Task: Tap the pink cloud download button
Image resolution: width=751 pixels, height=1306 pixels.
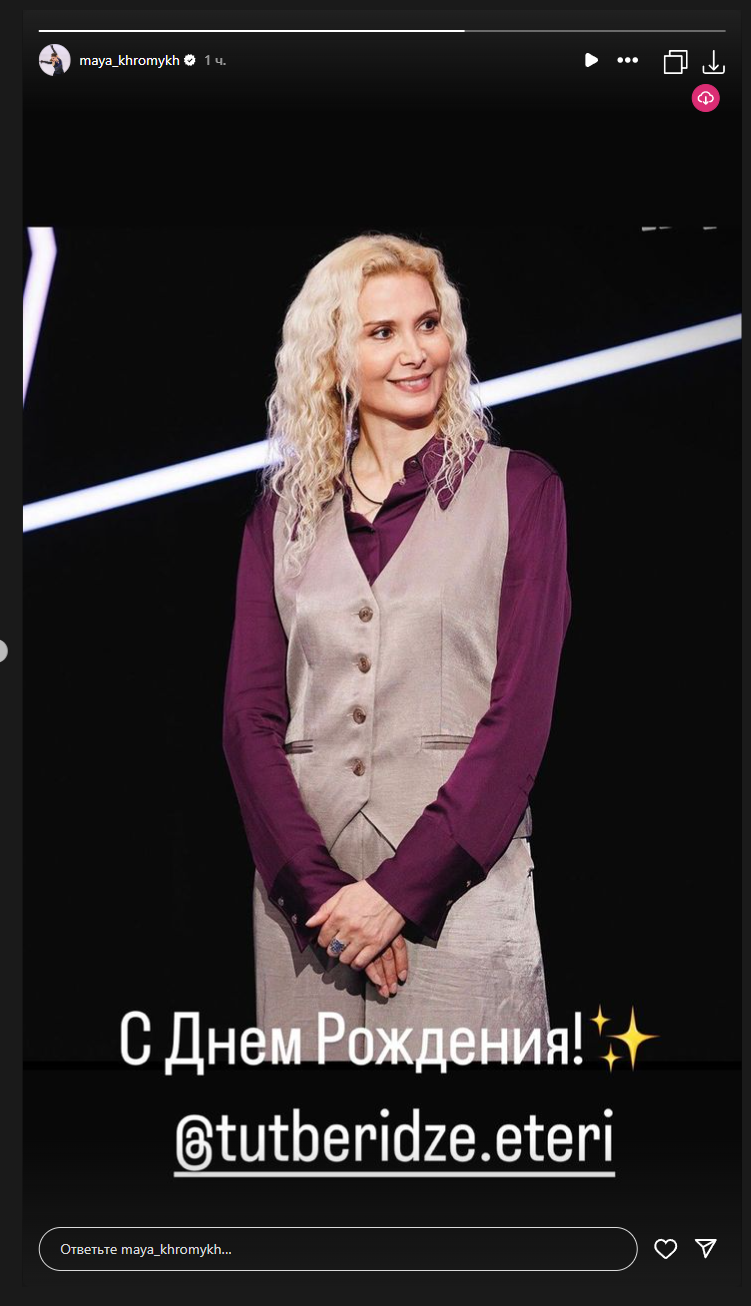Action: click(706, 98)
